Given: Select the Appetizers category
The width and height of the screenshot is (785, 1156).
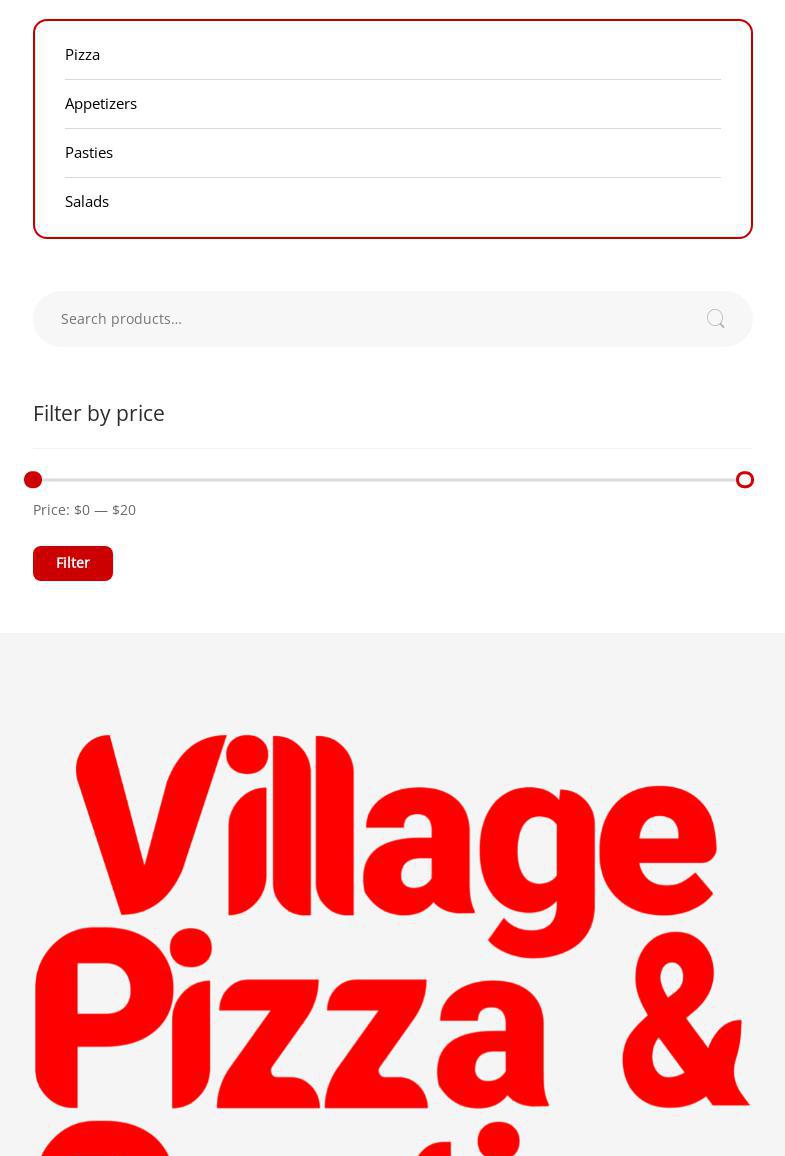Looking at the screenshot, I should [x=101, y=104].
